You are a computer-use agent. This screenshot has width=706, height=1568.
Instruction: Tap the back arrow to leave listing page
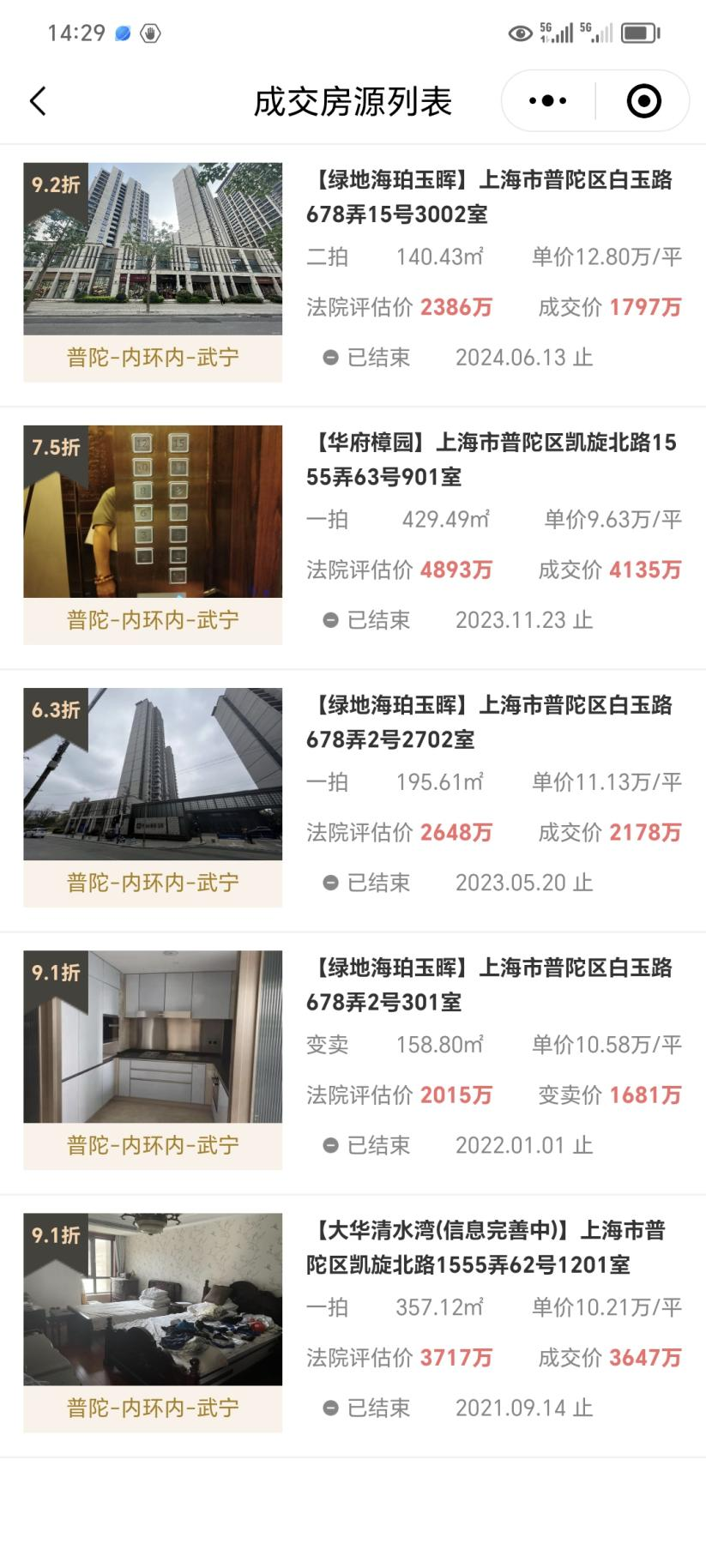[37, 100]
